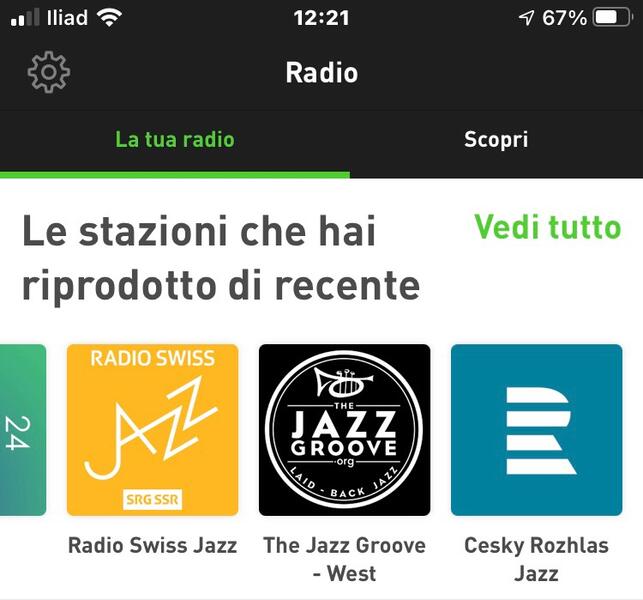This screenshot has height=600, width=643.
Task: Play Radio Swiss Jazz station
Action: pos(153,430)
